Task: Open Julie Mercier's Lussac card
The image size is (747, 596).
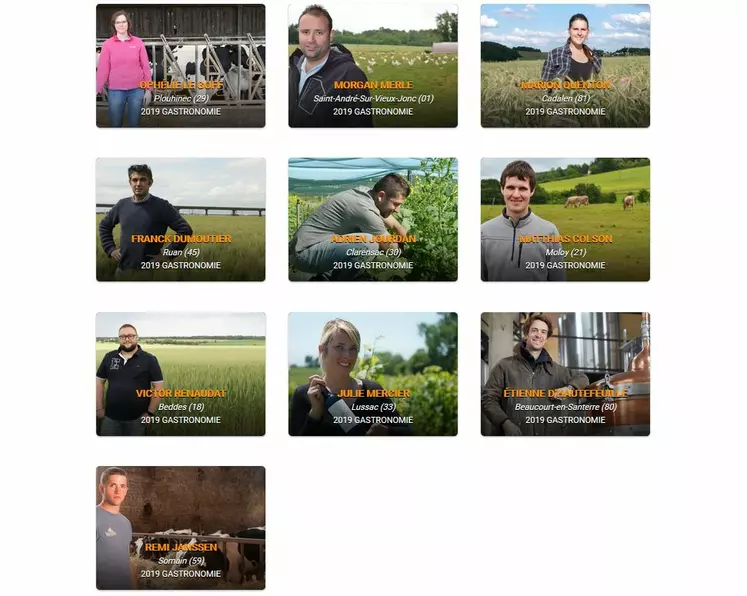Action: (373, 374)
